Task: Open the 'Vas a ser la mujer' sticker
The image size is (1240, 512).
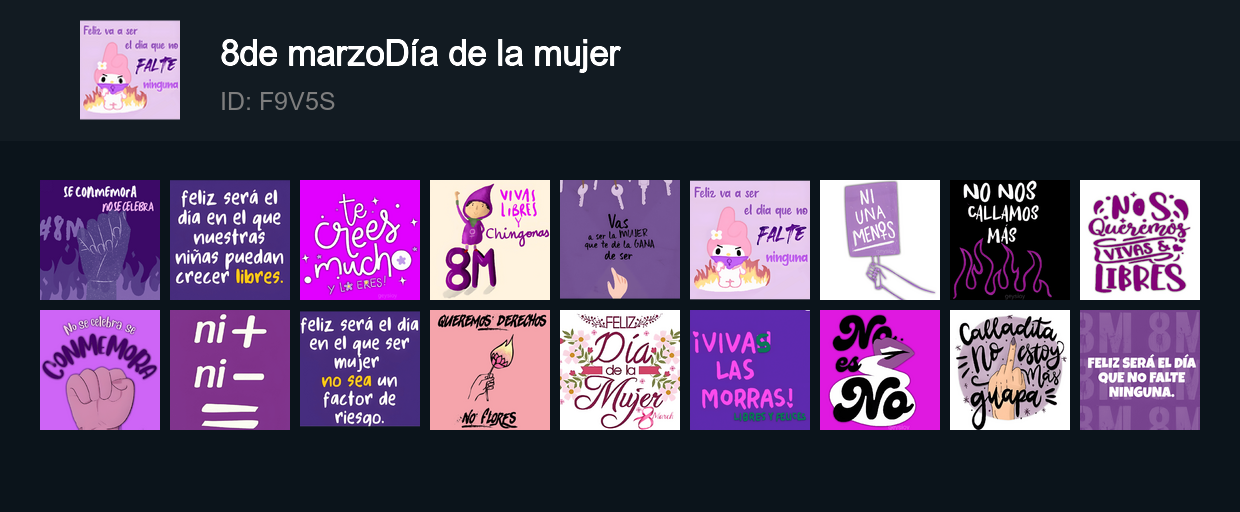Action: (x=620, y=240)
